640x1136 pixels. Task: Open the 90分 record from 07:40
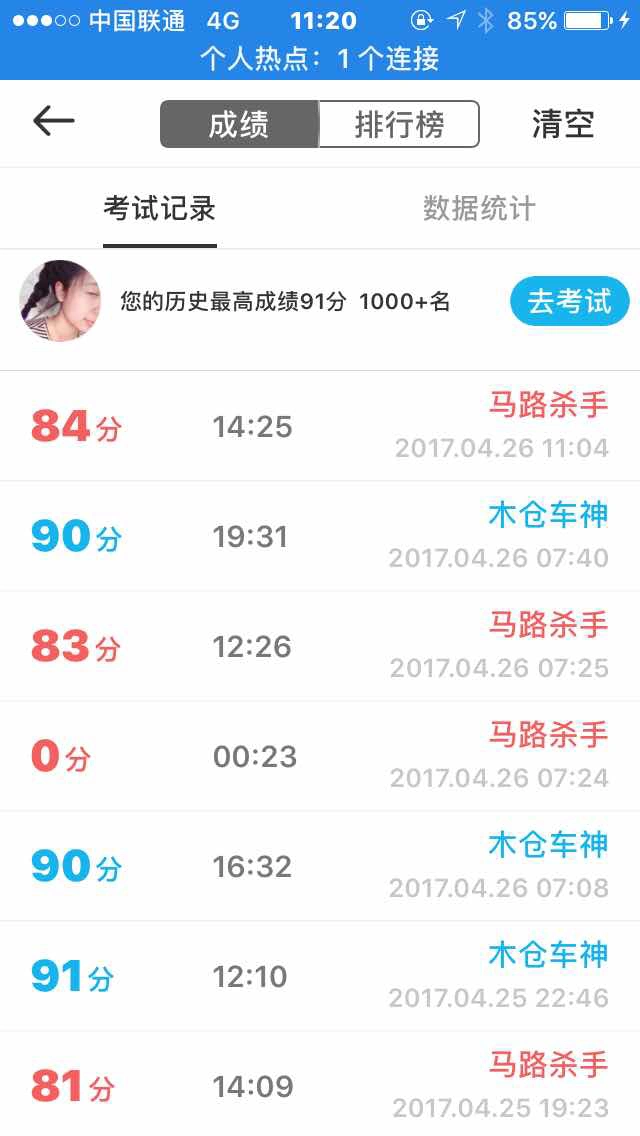pyautogui.click(x=320, y=536)
